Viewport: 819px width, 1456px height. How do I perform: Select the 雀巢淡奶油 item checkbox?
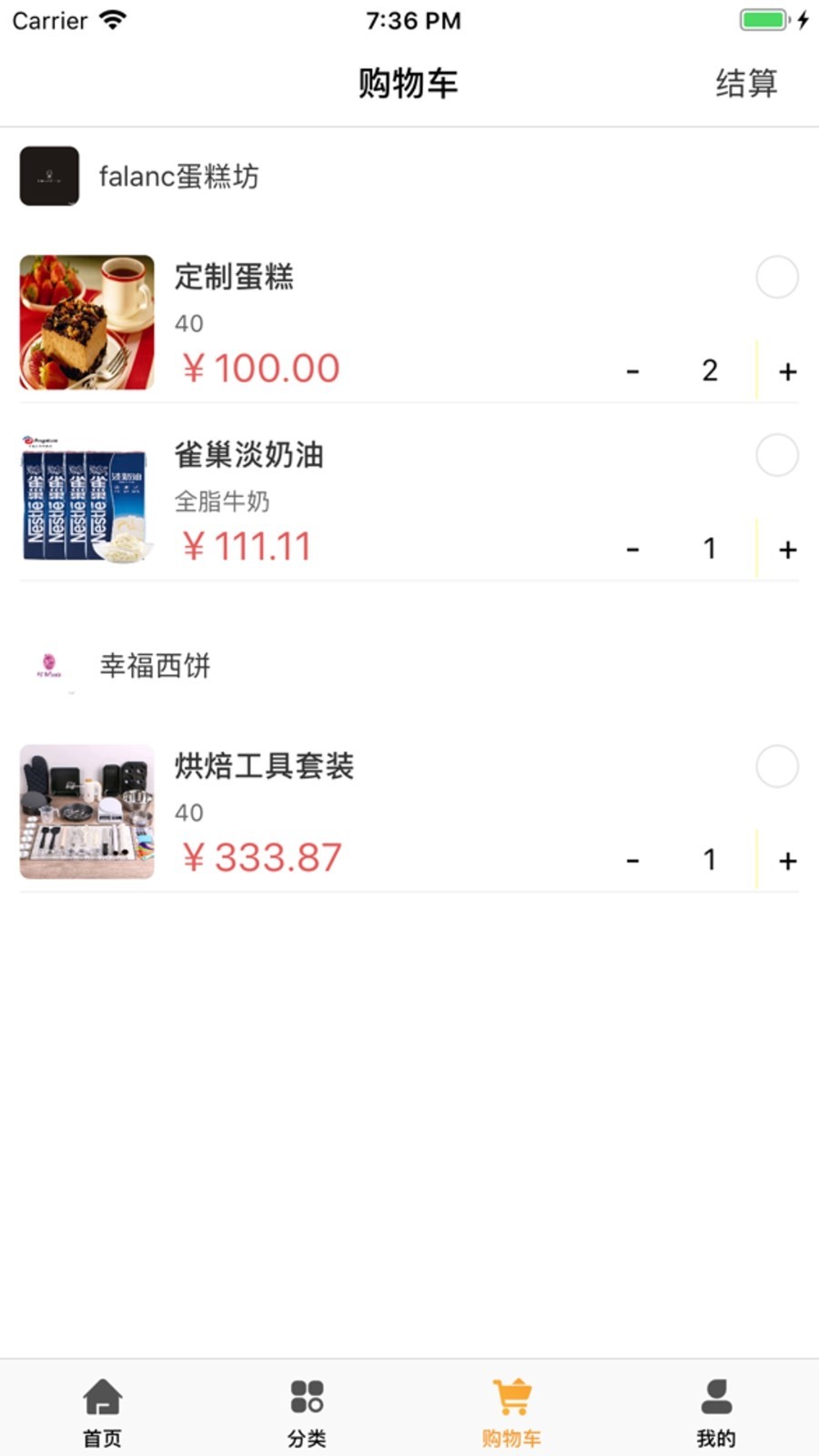click(x=777, y=455)
